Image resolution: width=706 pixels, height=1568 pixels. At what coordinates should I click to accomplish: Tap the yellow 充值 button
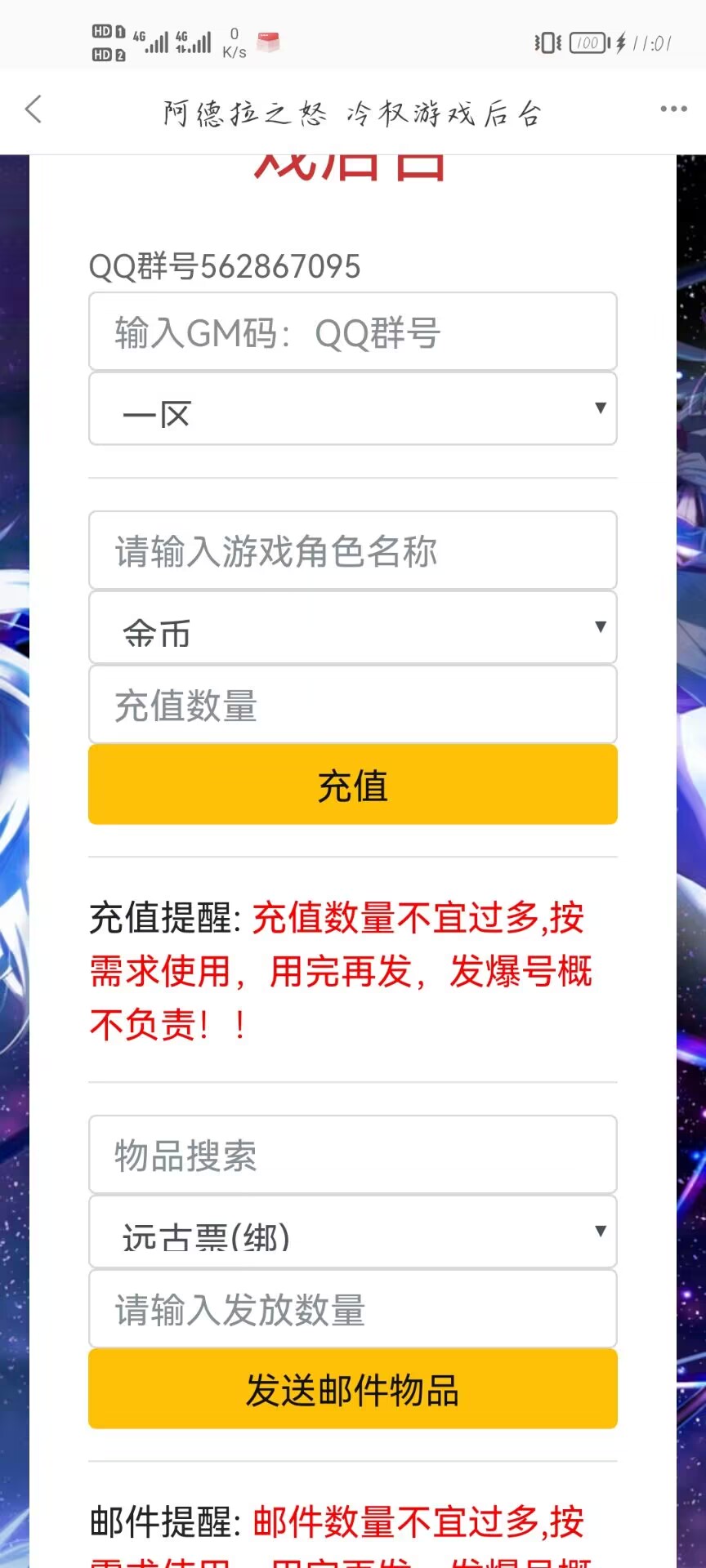(x=353, y=784)
